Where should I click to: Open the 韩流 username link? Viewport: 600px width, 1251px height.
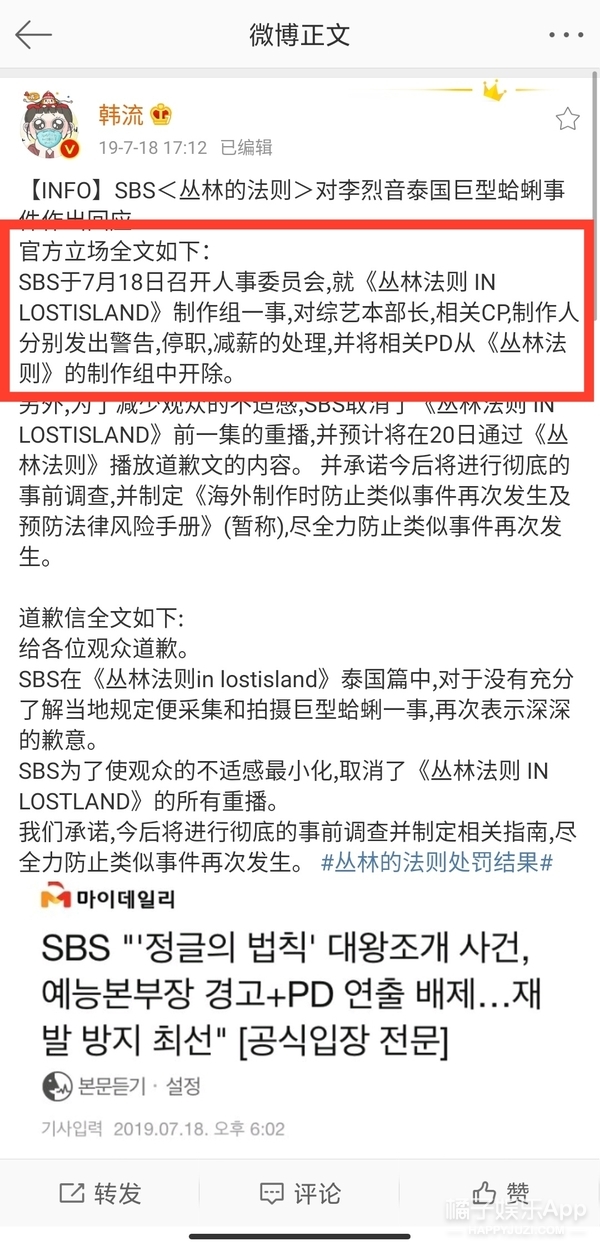pyautogui.click(x=119, y=115)
